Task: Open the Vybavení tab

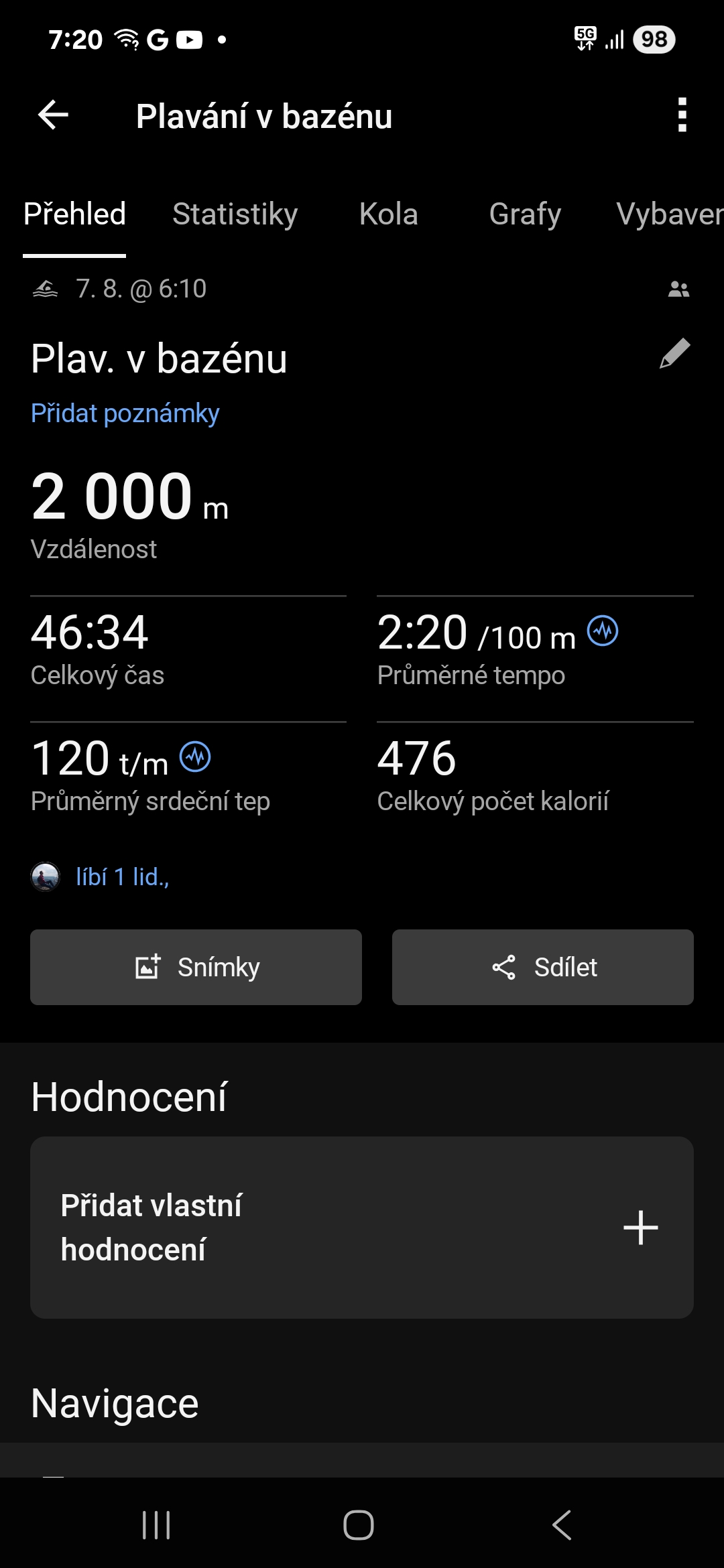Action: coord(669,214)
